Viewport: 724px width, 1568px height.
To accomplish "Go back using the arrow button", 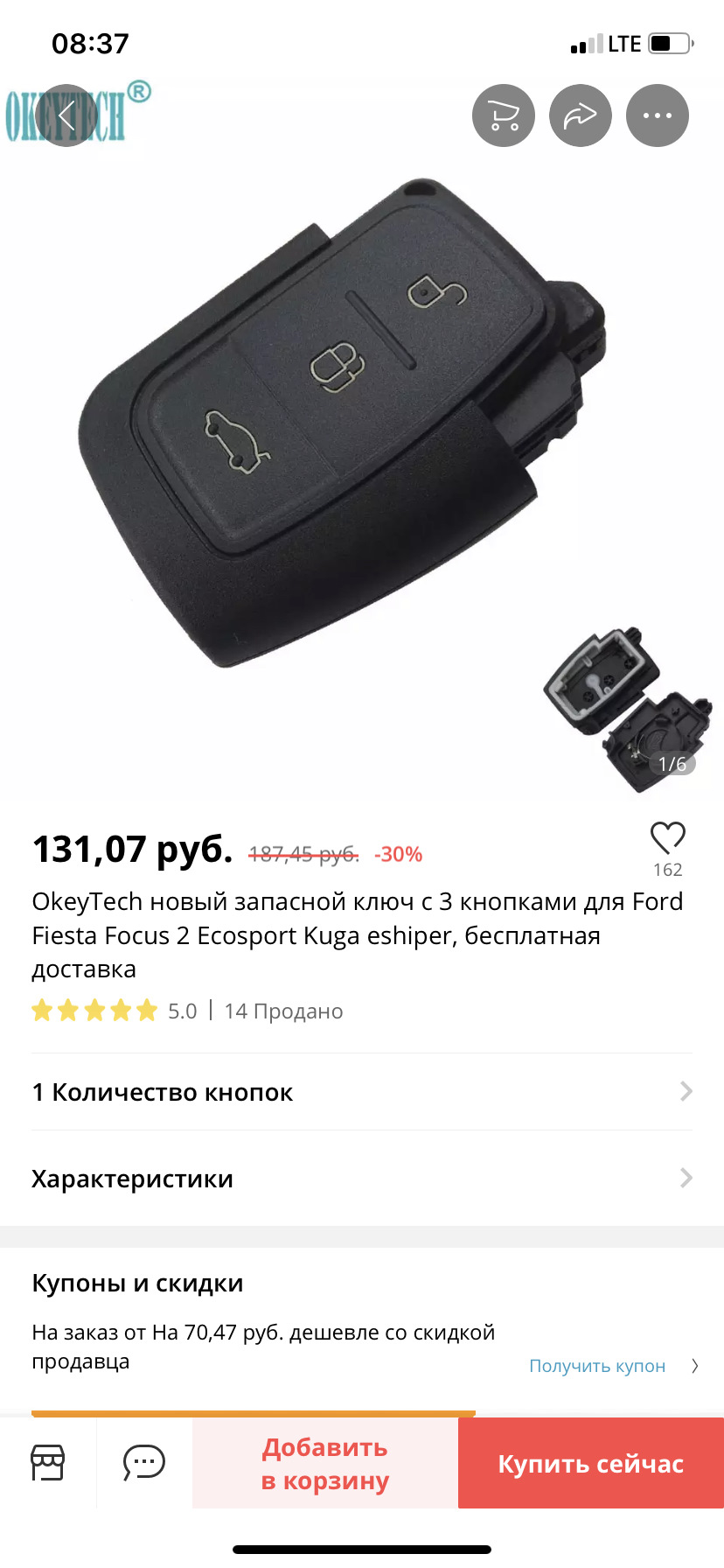I will tap(66, 115).
